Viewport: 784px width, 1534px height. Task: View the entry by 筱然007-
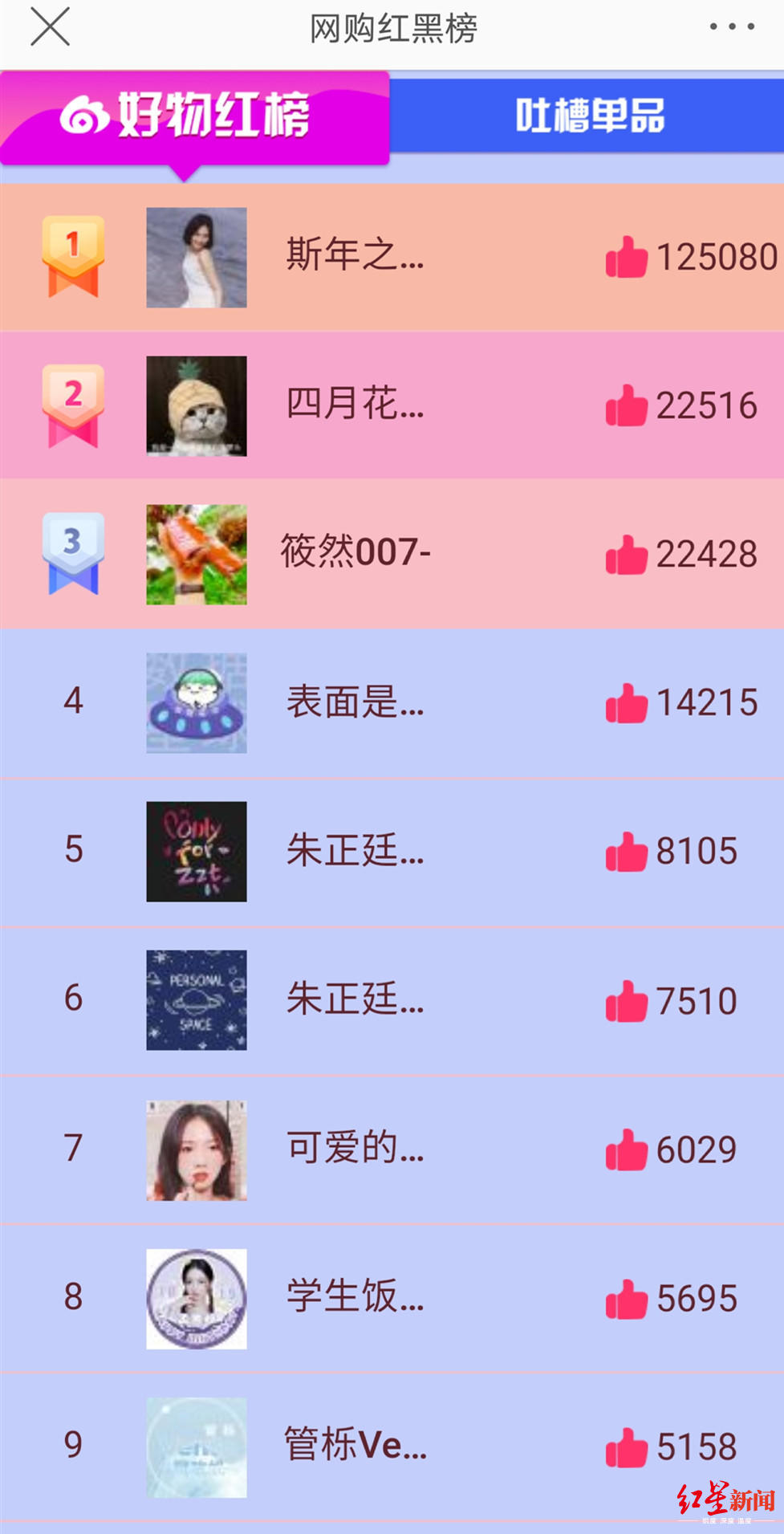pyautogui.click(x=355, y=553)
